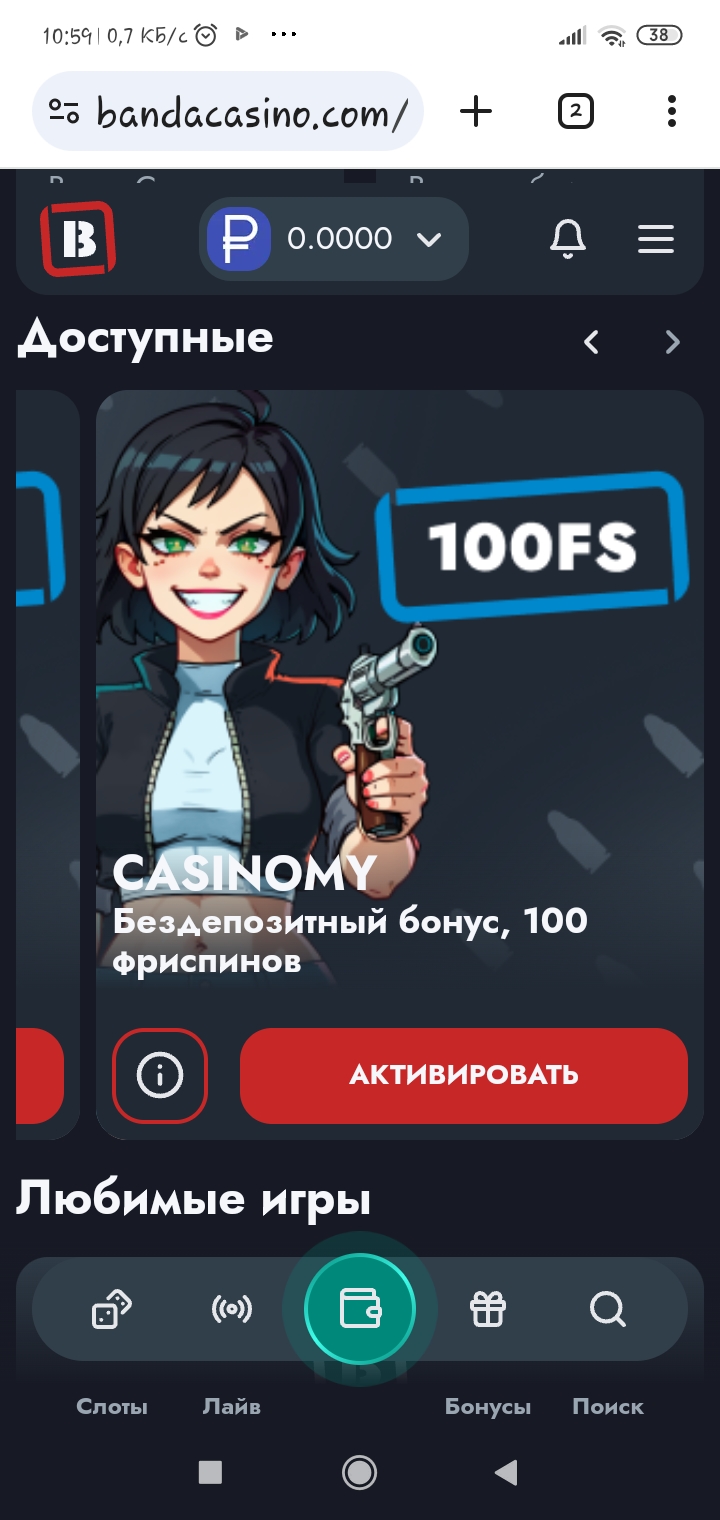Open the browser overflow menu
720x1520 pixels.
click(x=671, y=111)
